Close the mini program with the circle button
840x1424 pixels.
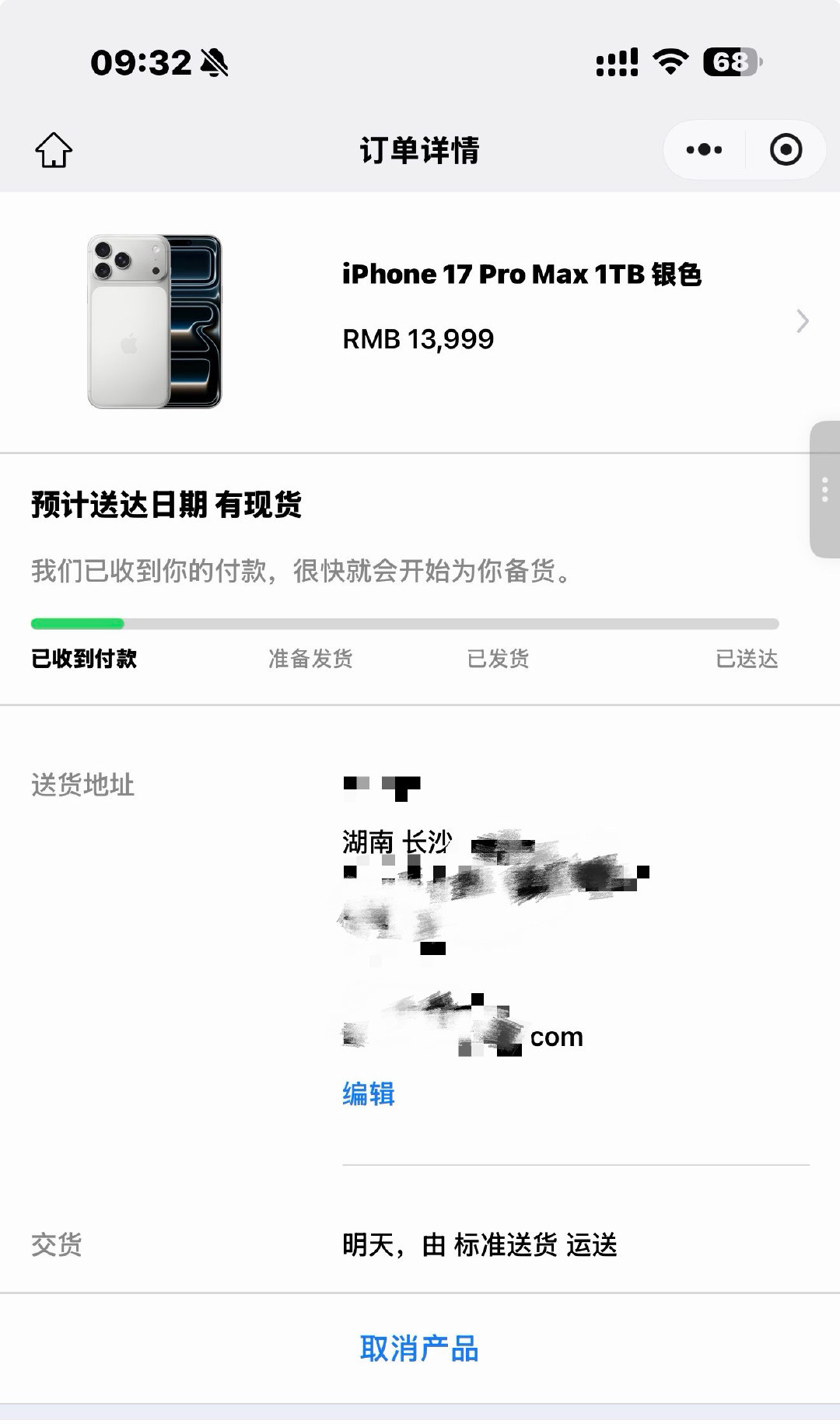(x=786, y=149)
